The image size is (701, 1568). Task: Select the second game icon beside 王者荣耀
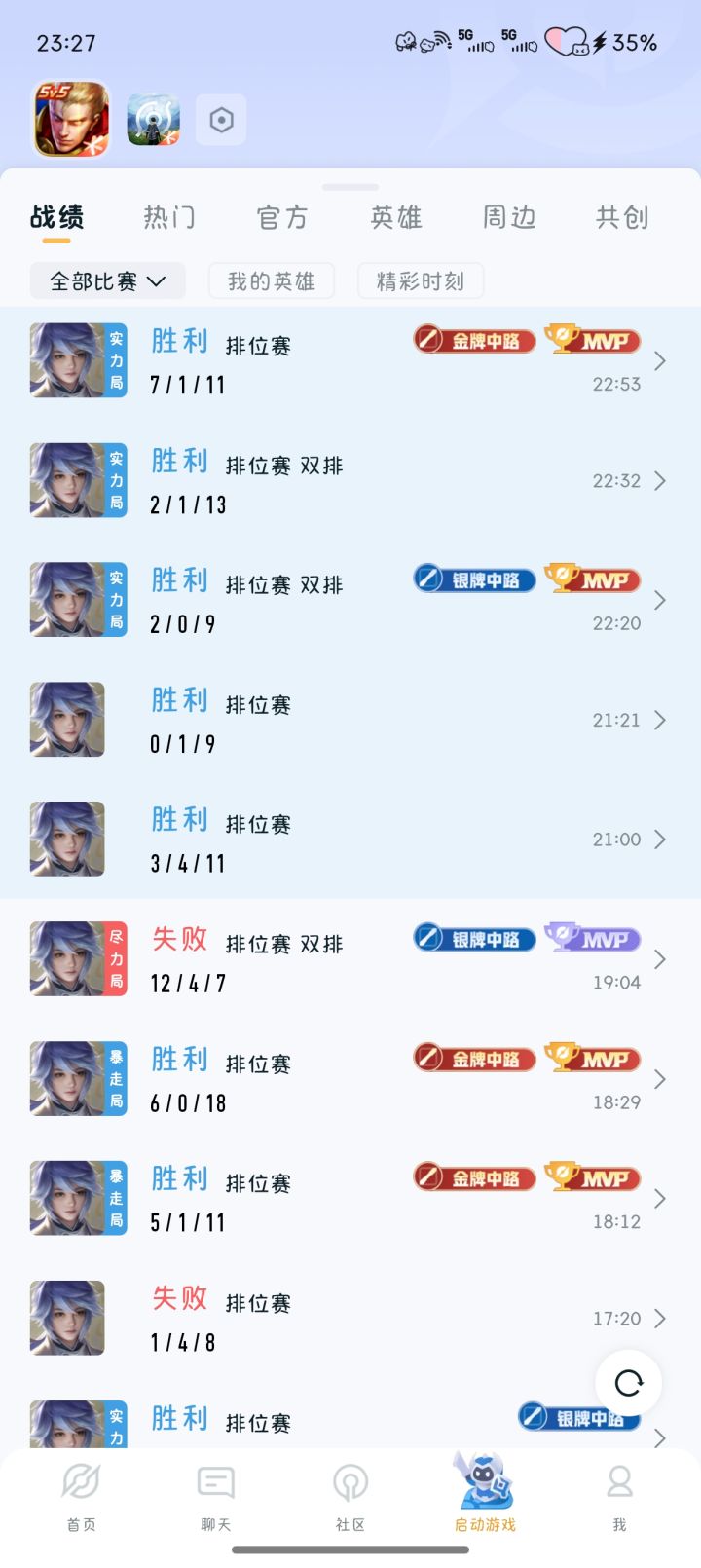[x=151, y=118]
